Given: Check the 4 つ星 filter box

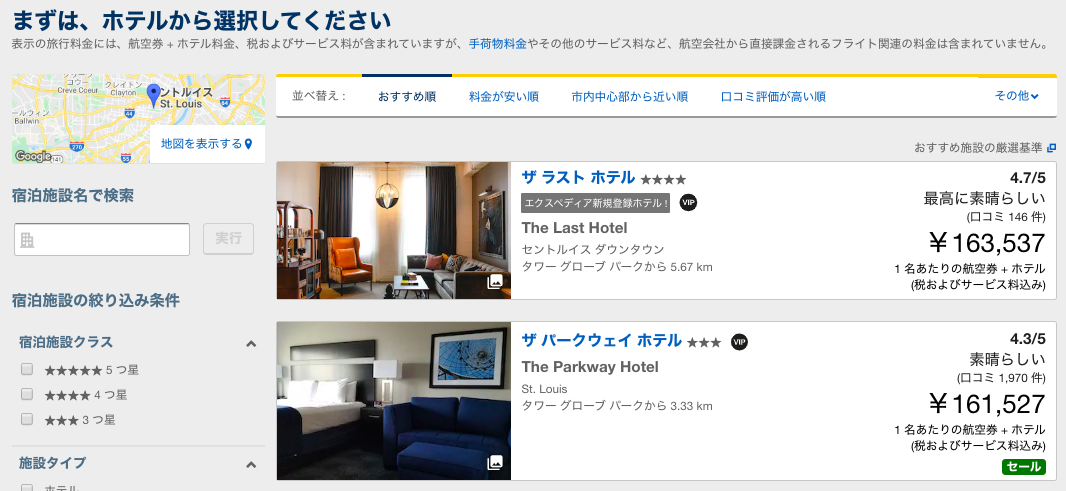Looking at the screenshot, I should [27, 394].
